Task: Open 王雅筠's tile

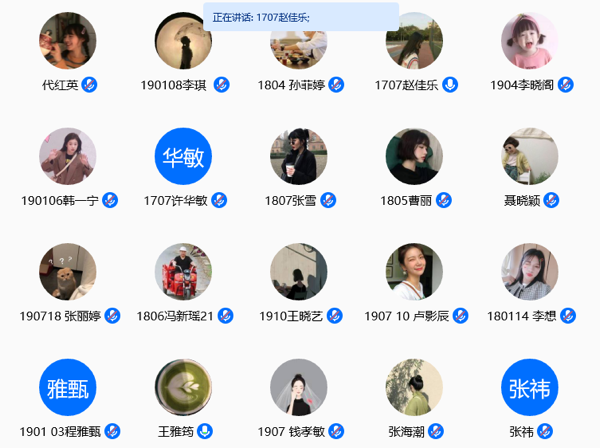Action: 184,388
